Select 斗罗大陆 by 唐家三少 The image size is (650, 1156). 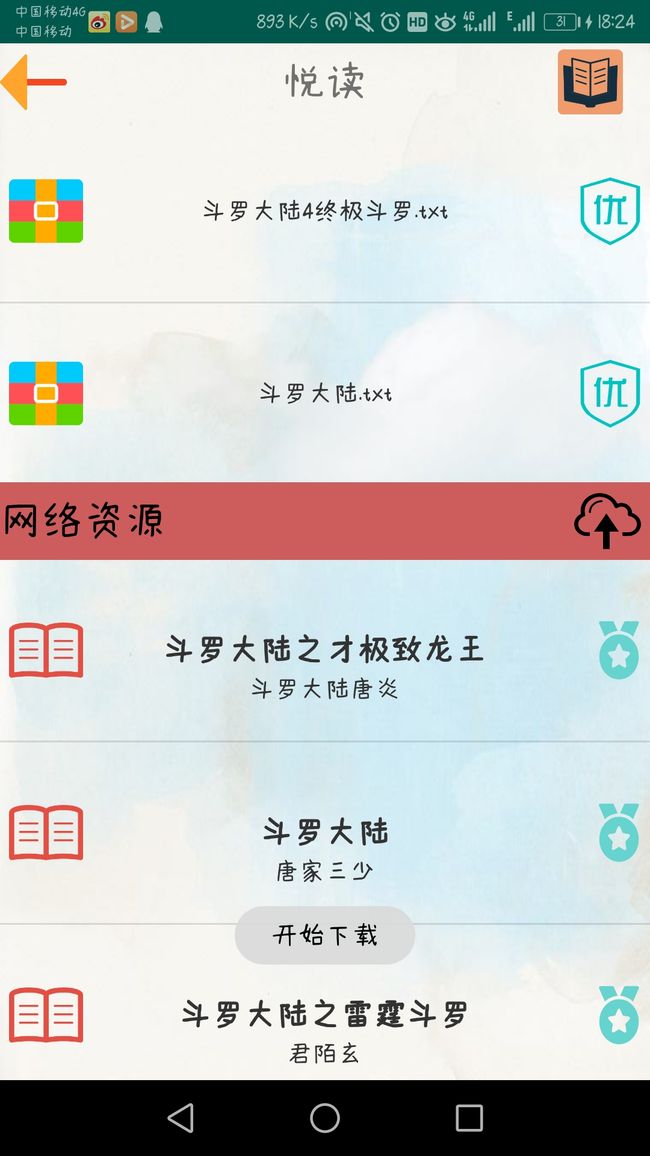[x=325, y=833]
